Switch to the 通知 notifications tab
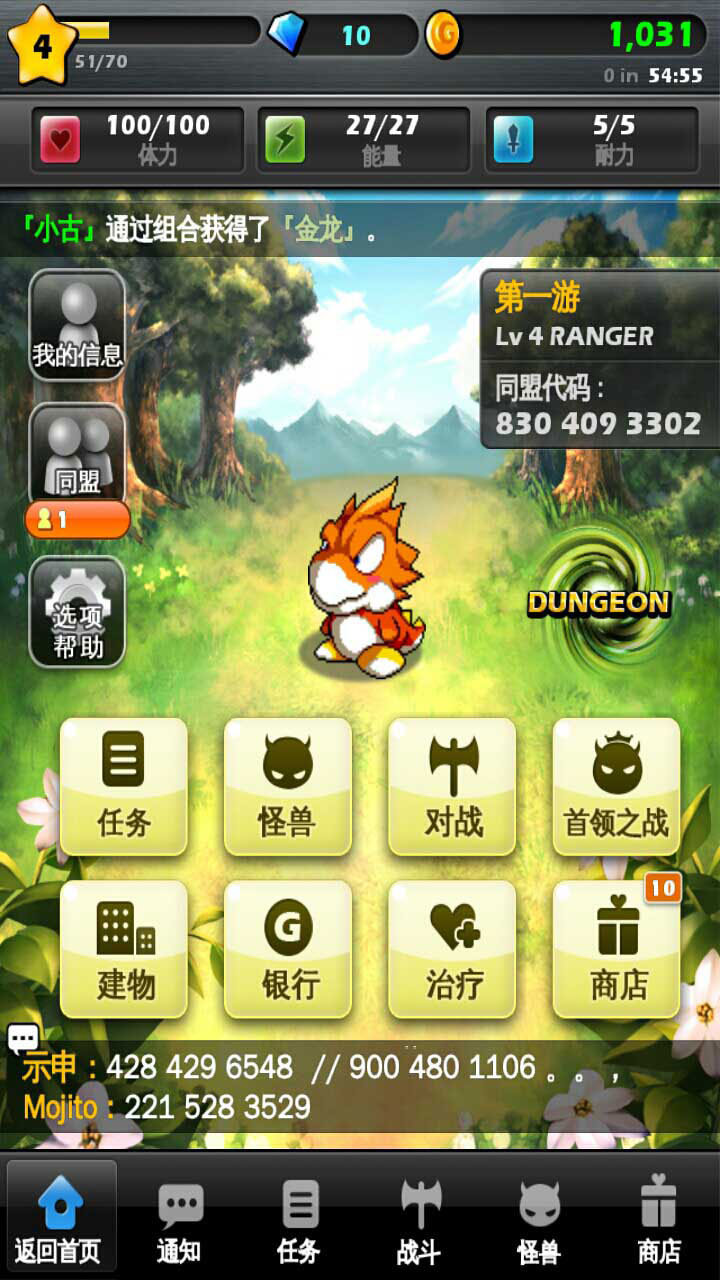This screenshot has width=720, height=1280. [180, 1217]
